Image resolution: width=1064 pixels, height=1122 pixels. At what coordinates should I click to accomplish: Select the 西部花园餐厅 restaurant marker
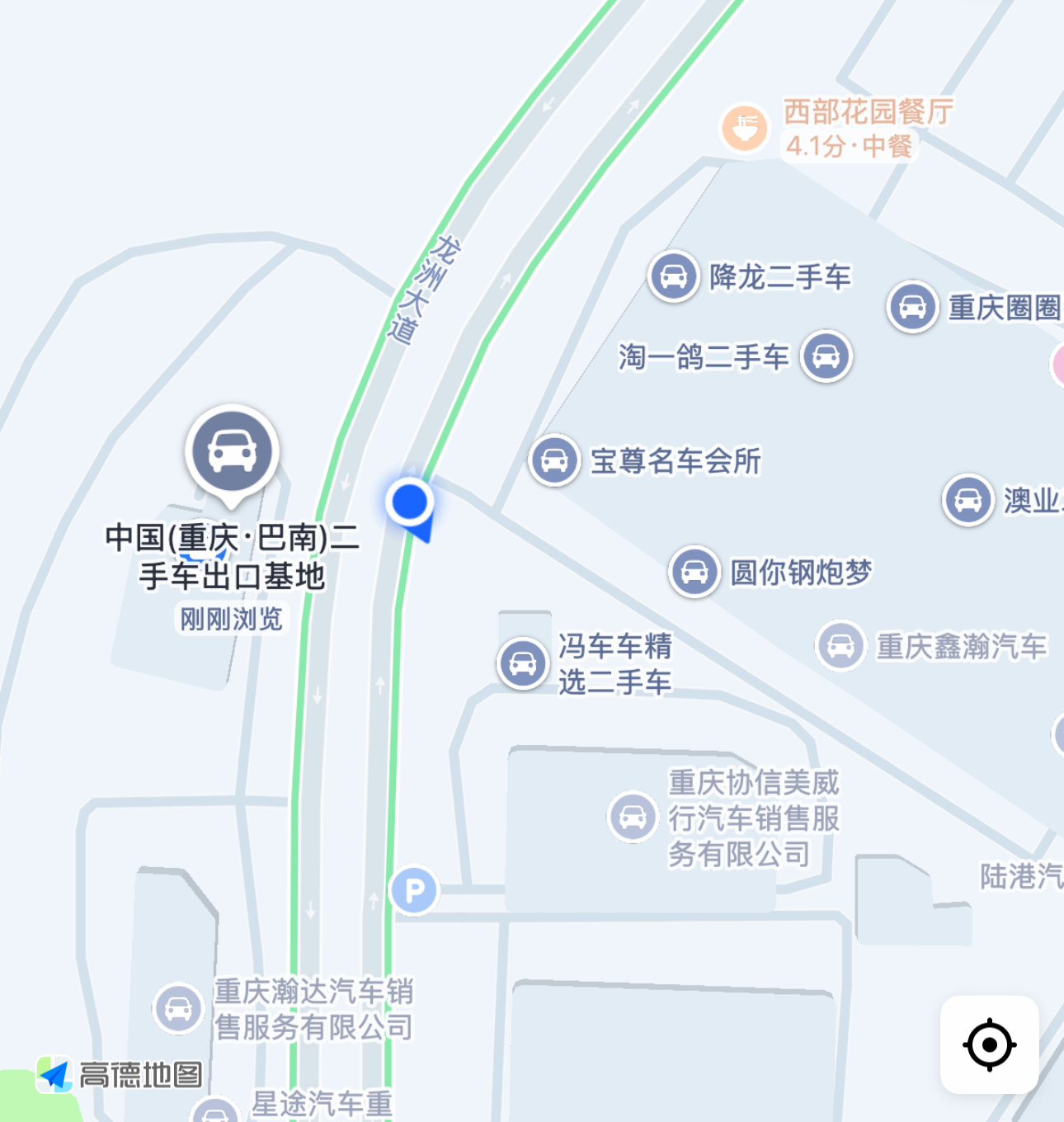(x=745, y=128)
